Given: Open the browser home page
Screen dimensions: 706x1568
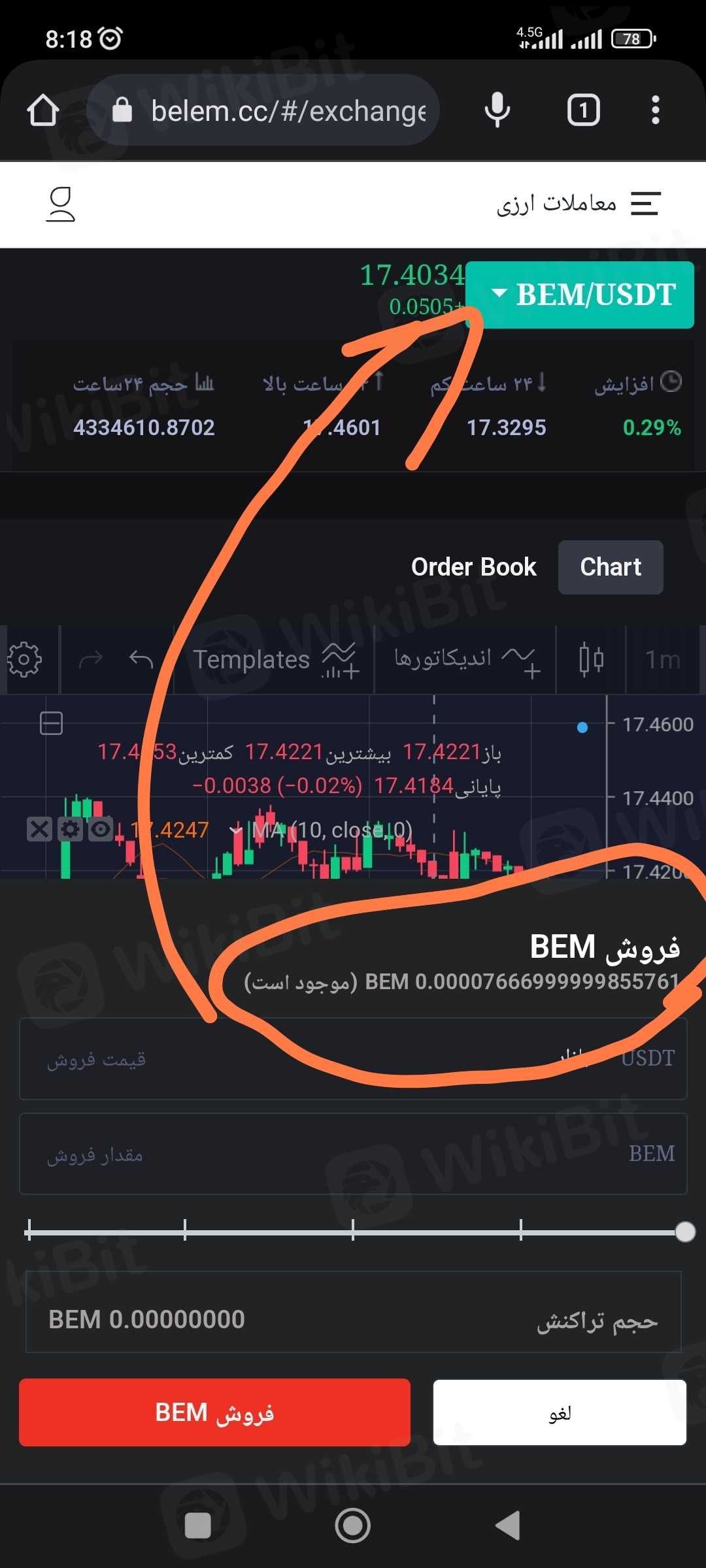Looking at the screenshot, I should click(x=43, y=110).
